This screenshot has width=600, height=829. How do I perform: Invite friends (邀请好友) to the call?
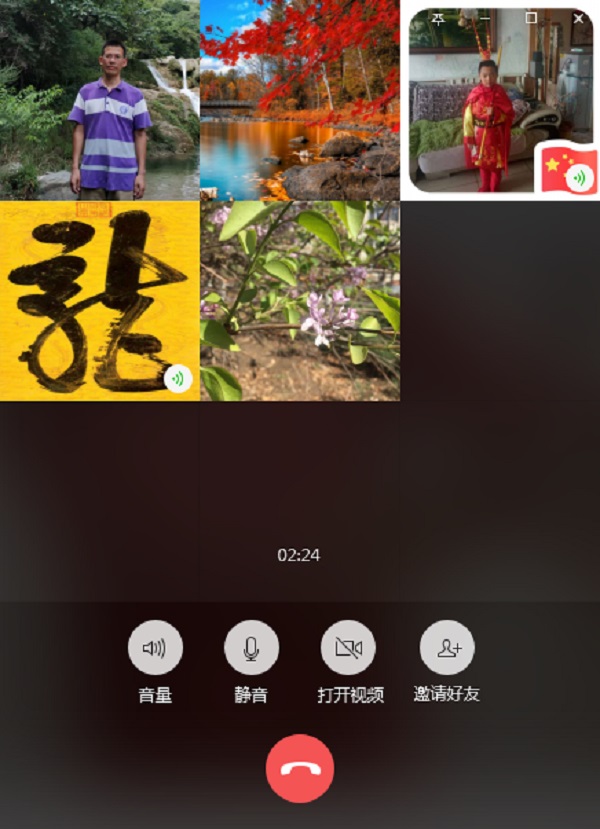coord(447,648)
